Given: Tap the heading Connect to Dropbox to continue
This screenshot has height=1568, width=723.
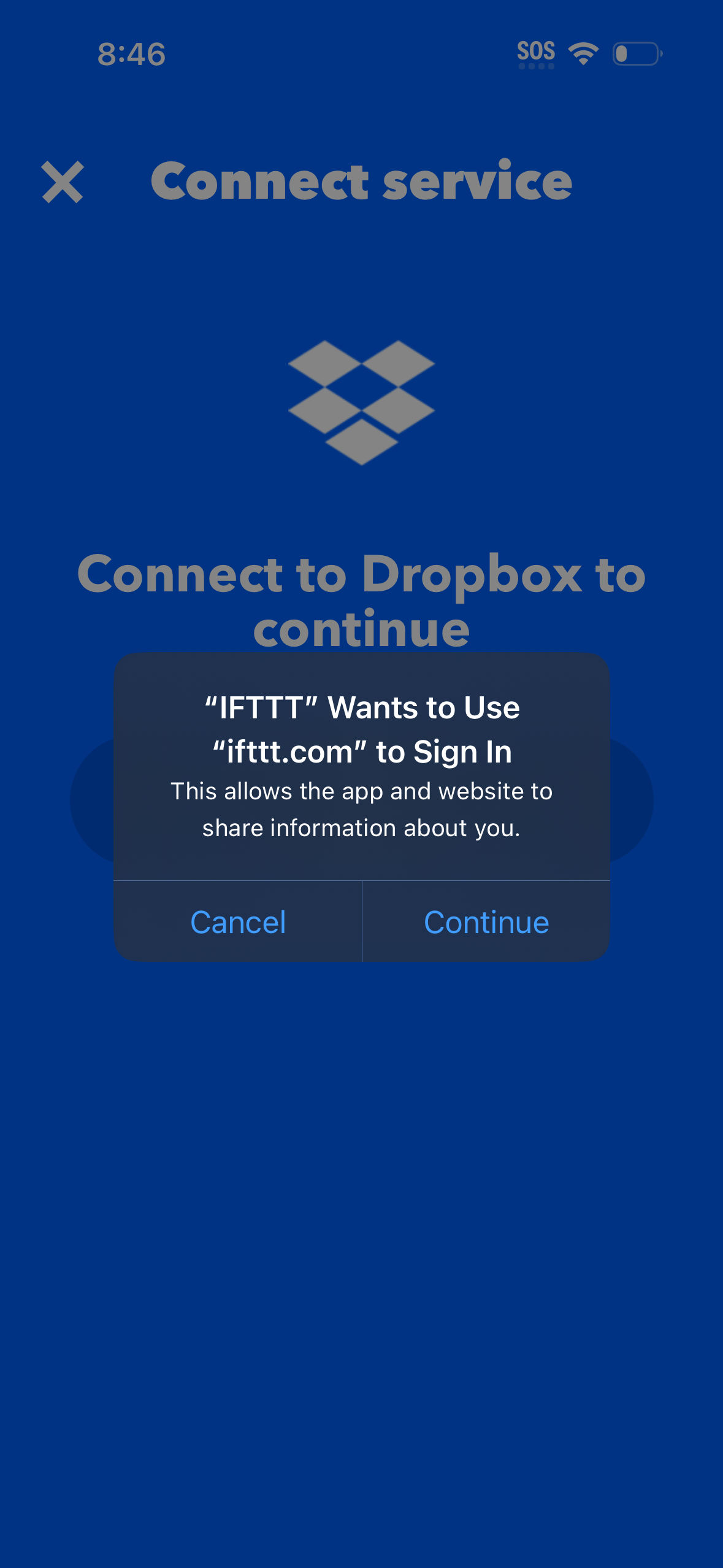Looking at the screenshot, I should (x=361, y=598).
